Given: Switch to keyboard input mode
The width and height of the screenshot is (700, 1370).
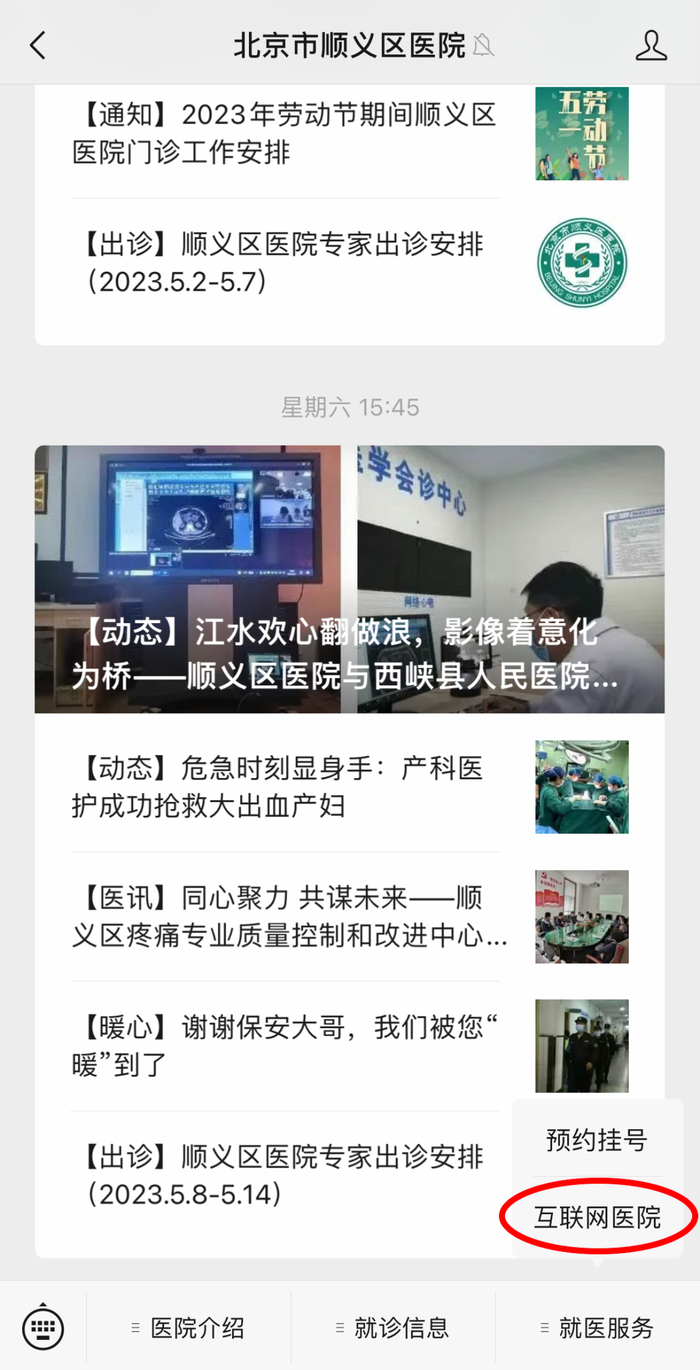Looking at the screenshot, I should [43, 1328].
